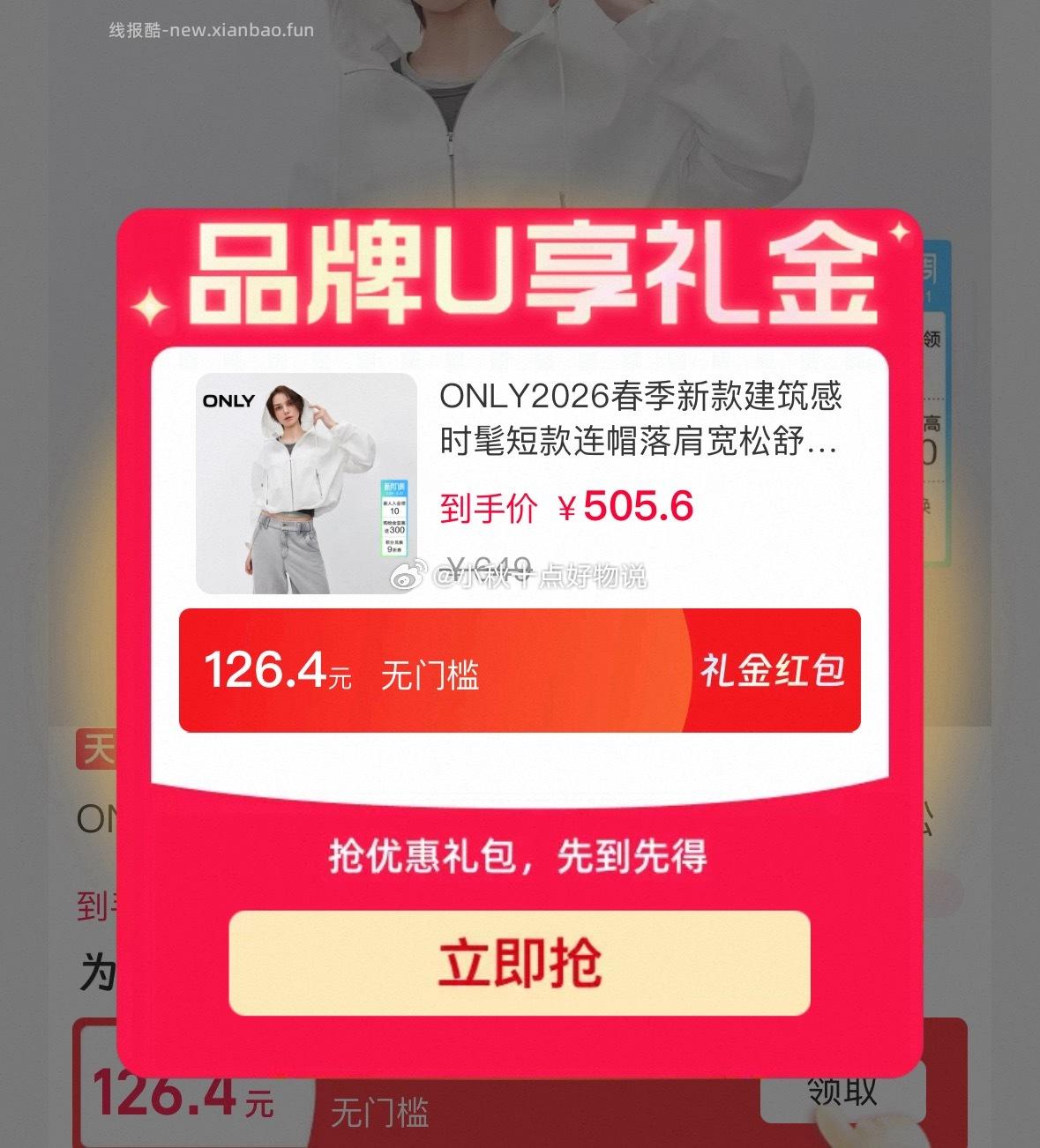Click the small 新人入会 promo card on the model photo

pyautogui.click(x=393, y=515)
